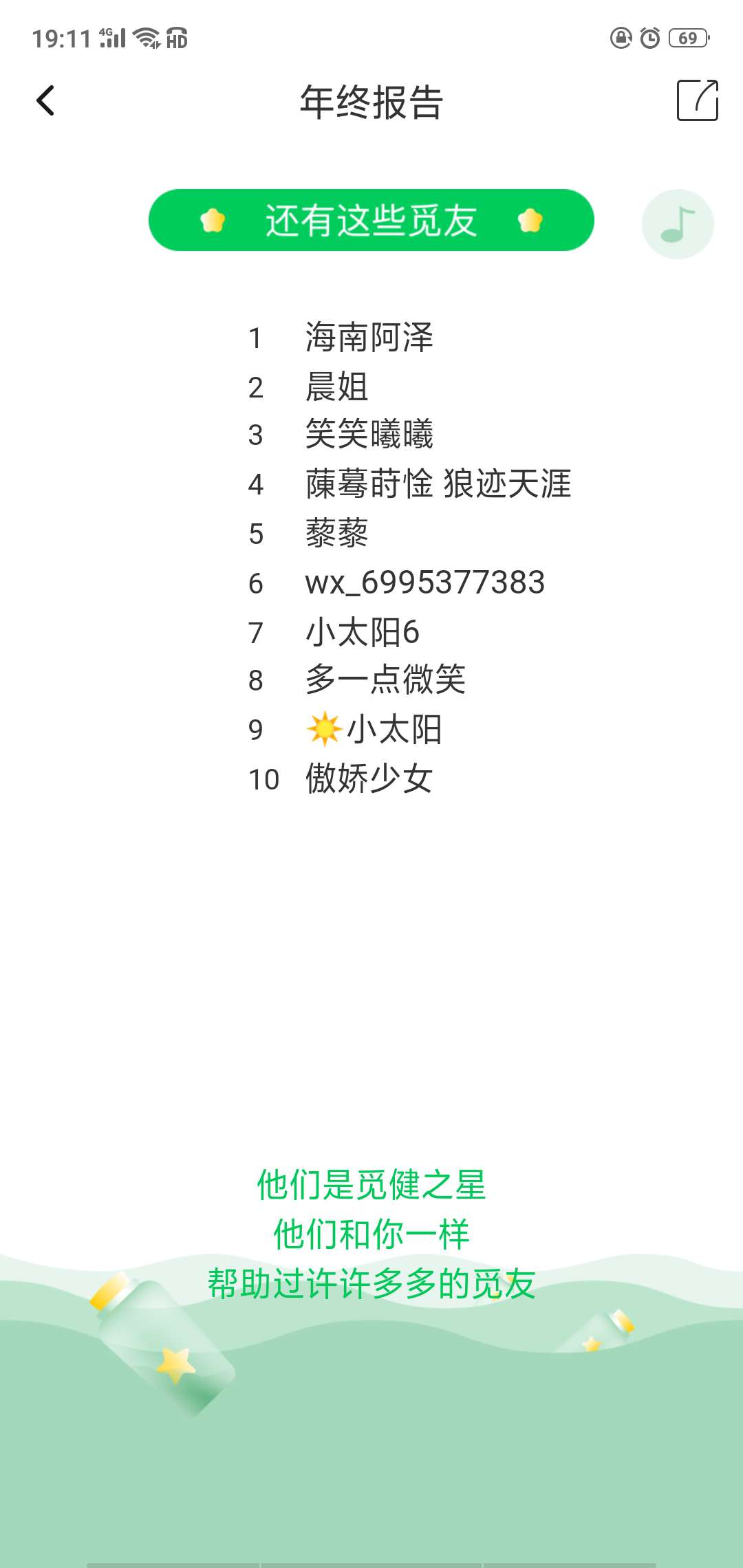
Task: Select the 年终报告 title
Action: coord(371,100)
